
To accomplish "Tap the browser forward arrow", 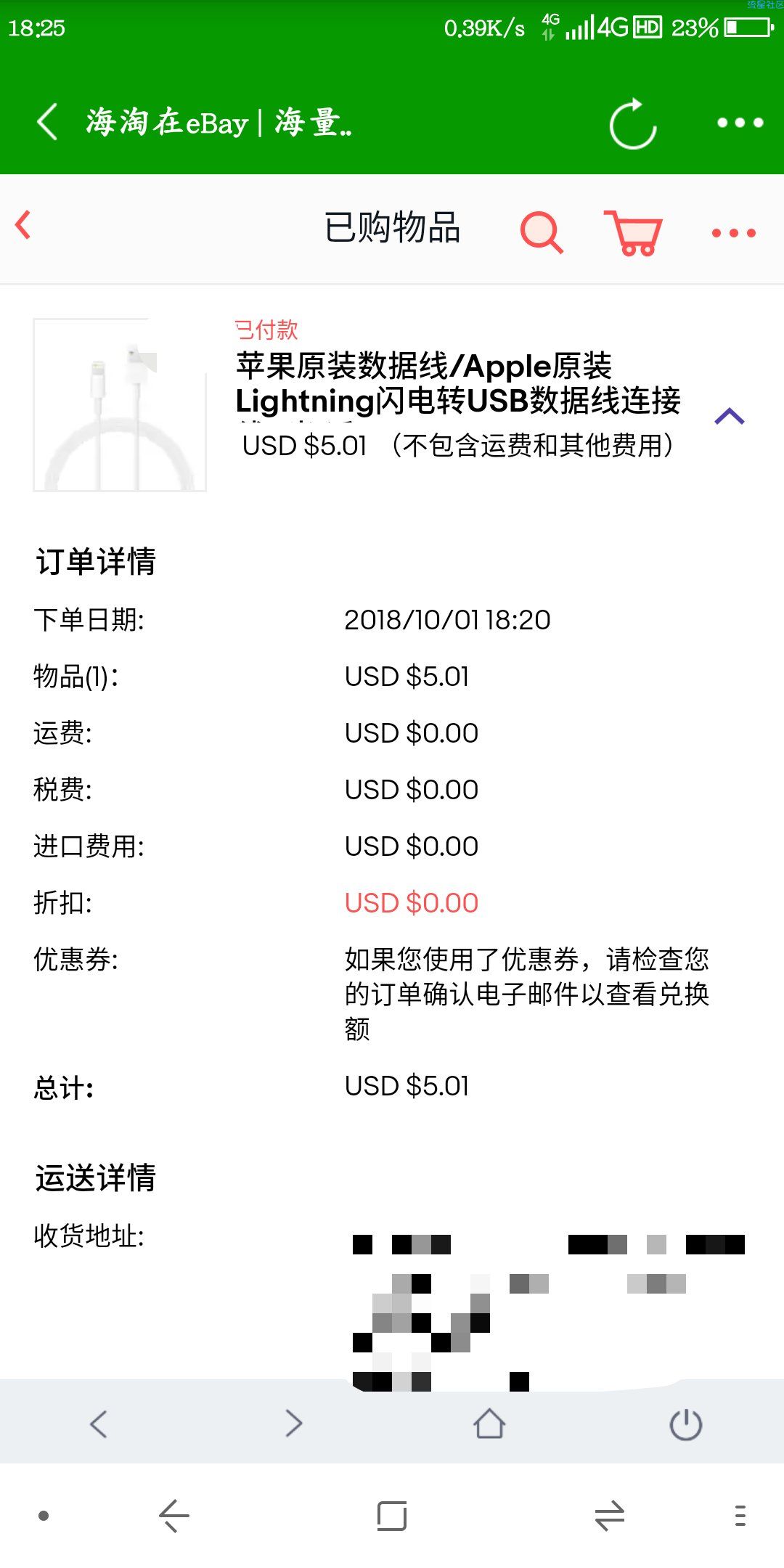I will tap(294, 1424).
